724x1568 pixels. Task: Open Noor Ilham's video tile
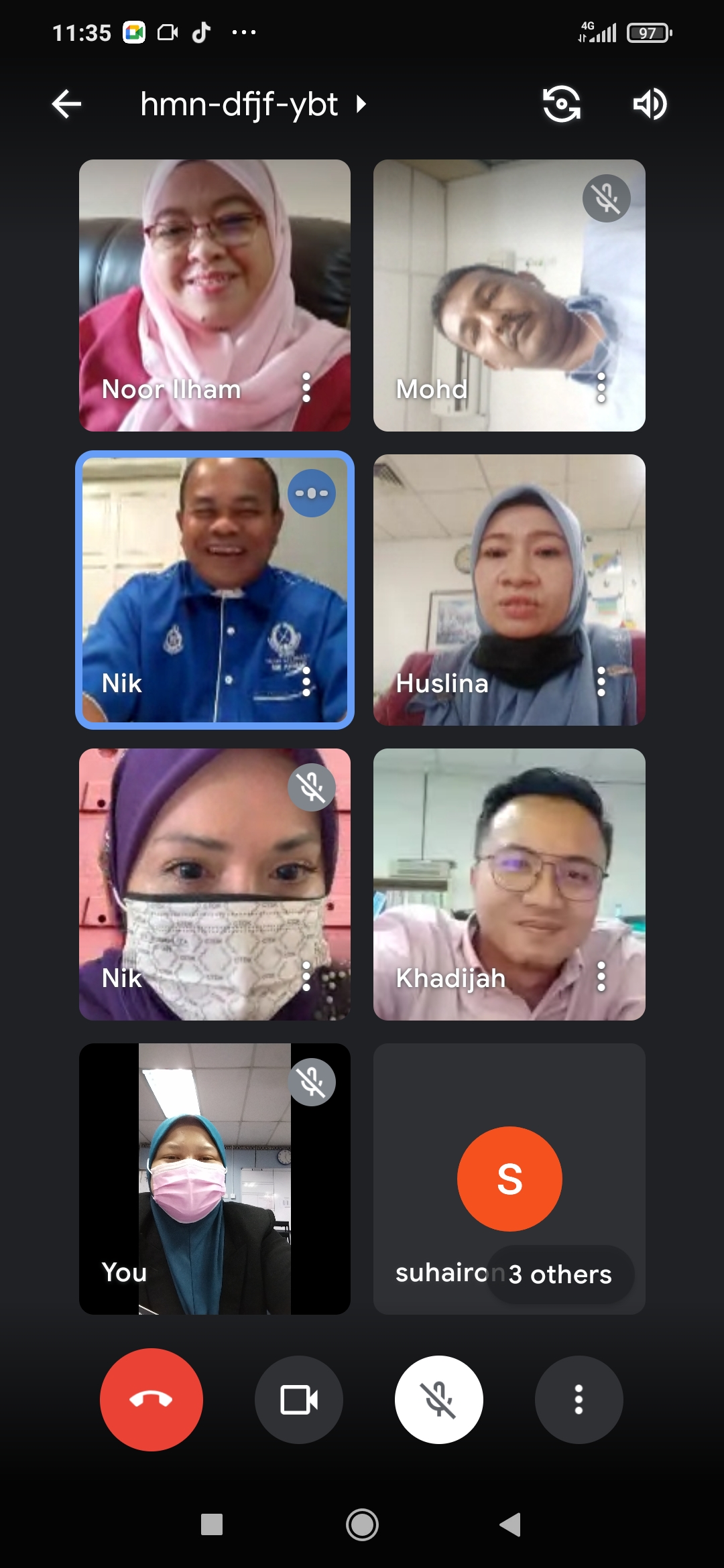pyautogui.click(x=215, y=296)
